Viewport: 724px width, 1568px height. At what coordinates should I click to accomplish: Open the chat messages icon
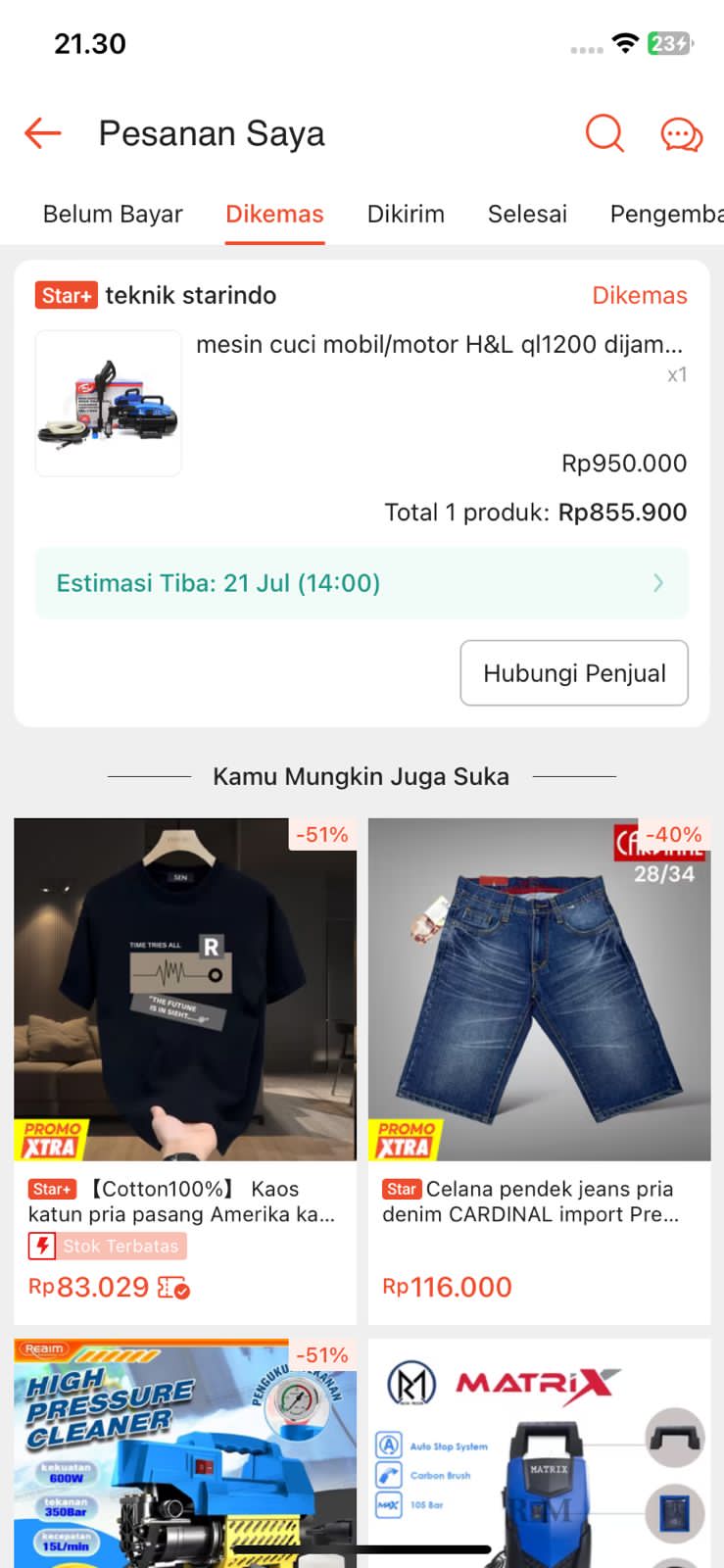[681, 134]
